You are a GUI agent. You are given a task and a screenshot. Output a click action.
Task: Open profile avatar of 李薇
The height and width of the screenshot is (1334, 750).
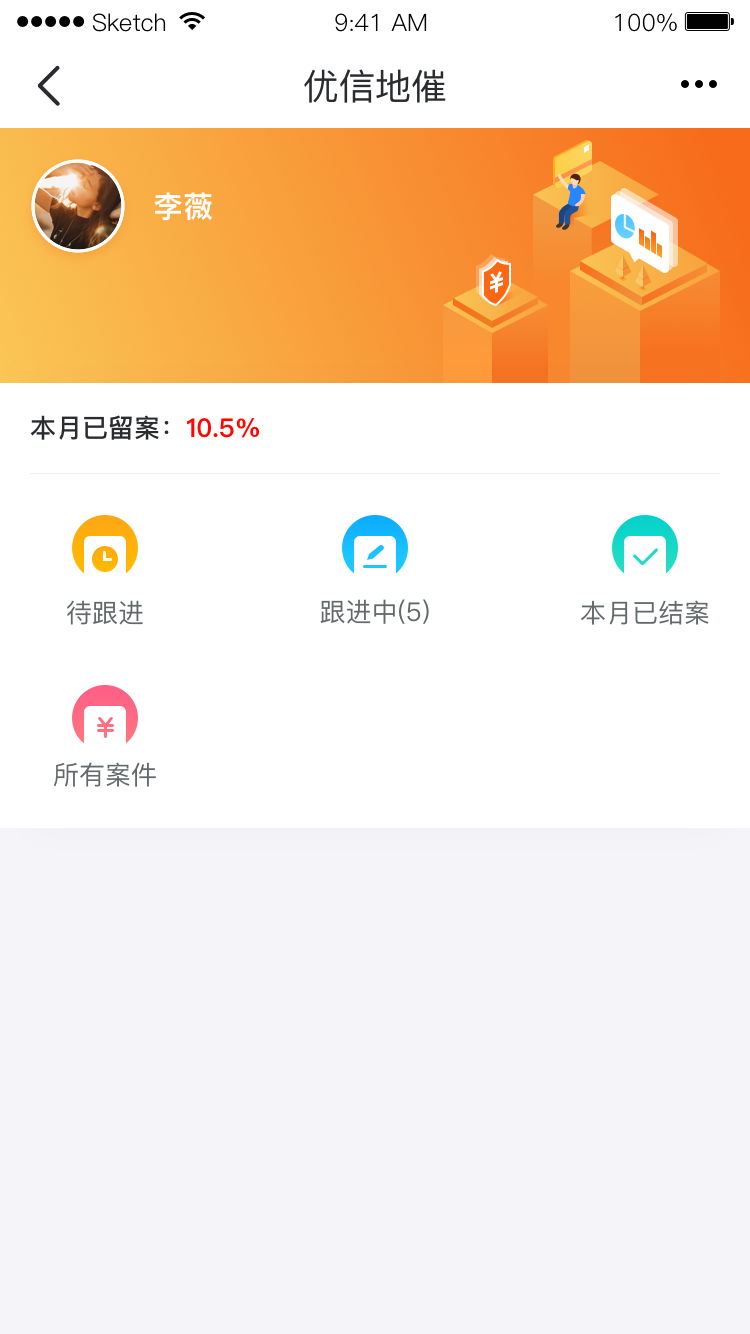[78, 206]
